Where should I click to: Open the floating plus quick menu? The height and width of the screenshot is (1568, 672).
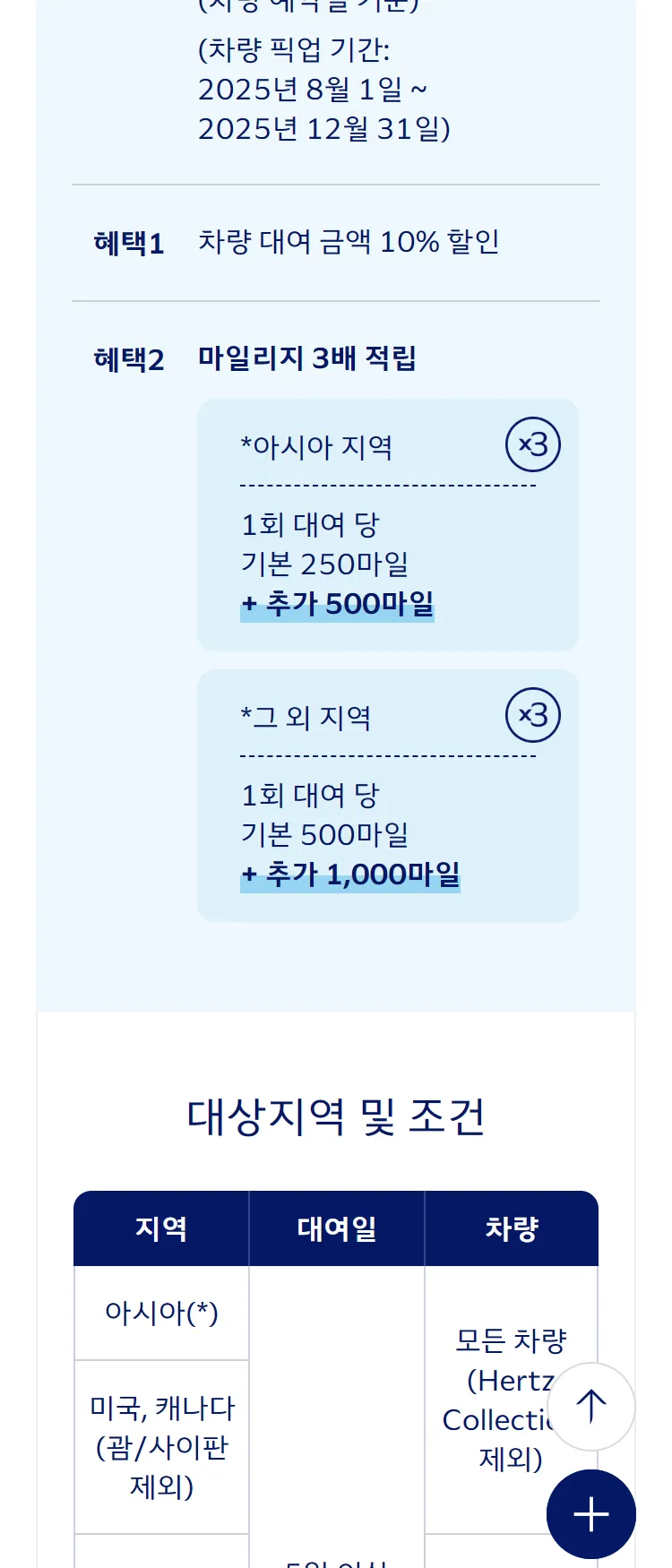coord(590,1514)
